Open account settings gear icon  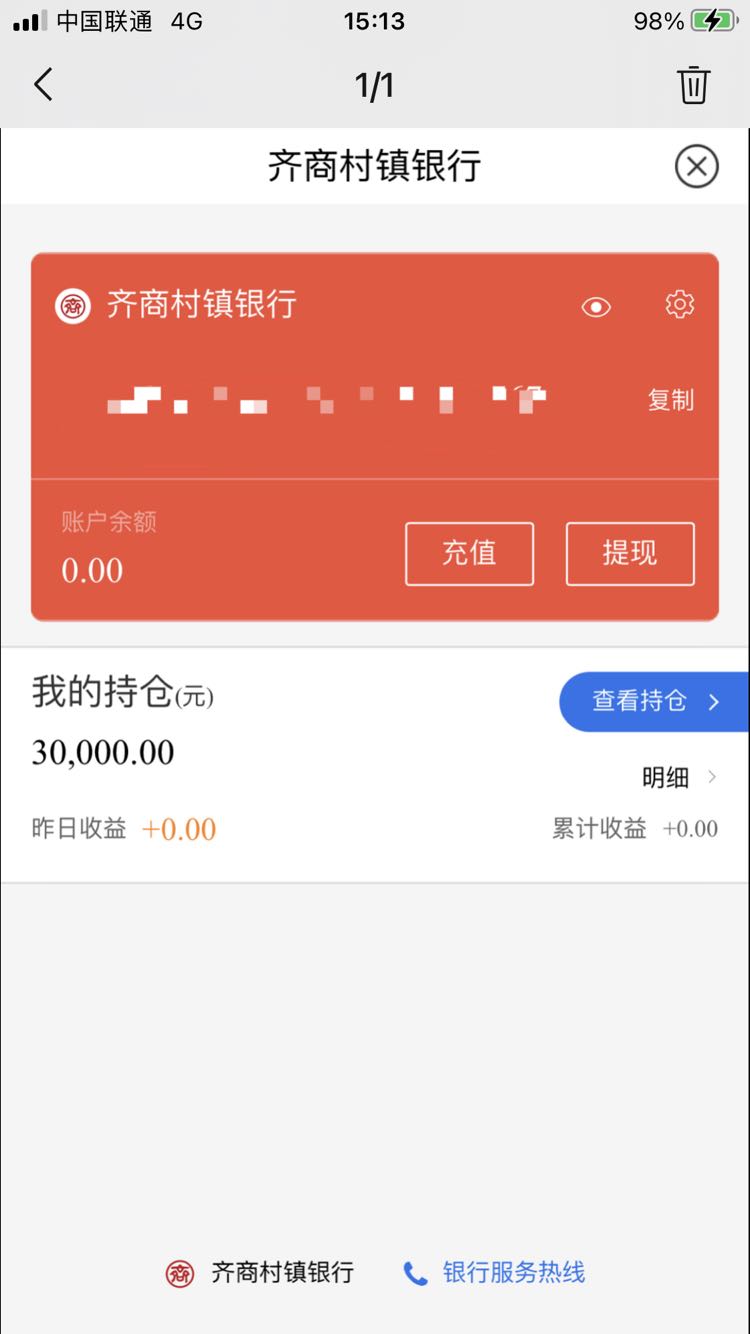click(x=680, y=304)
